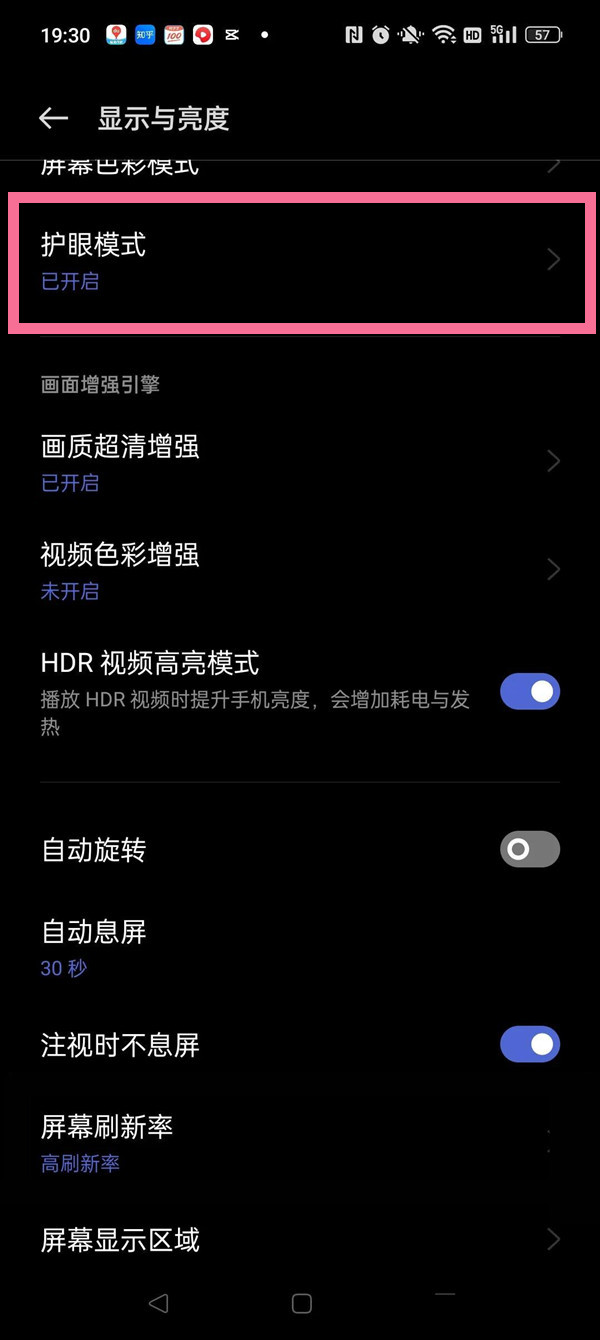Disable 注视时不息屏 switch

(x=529, y=1045)
